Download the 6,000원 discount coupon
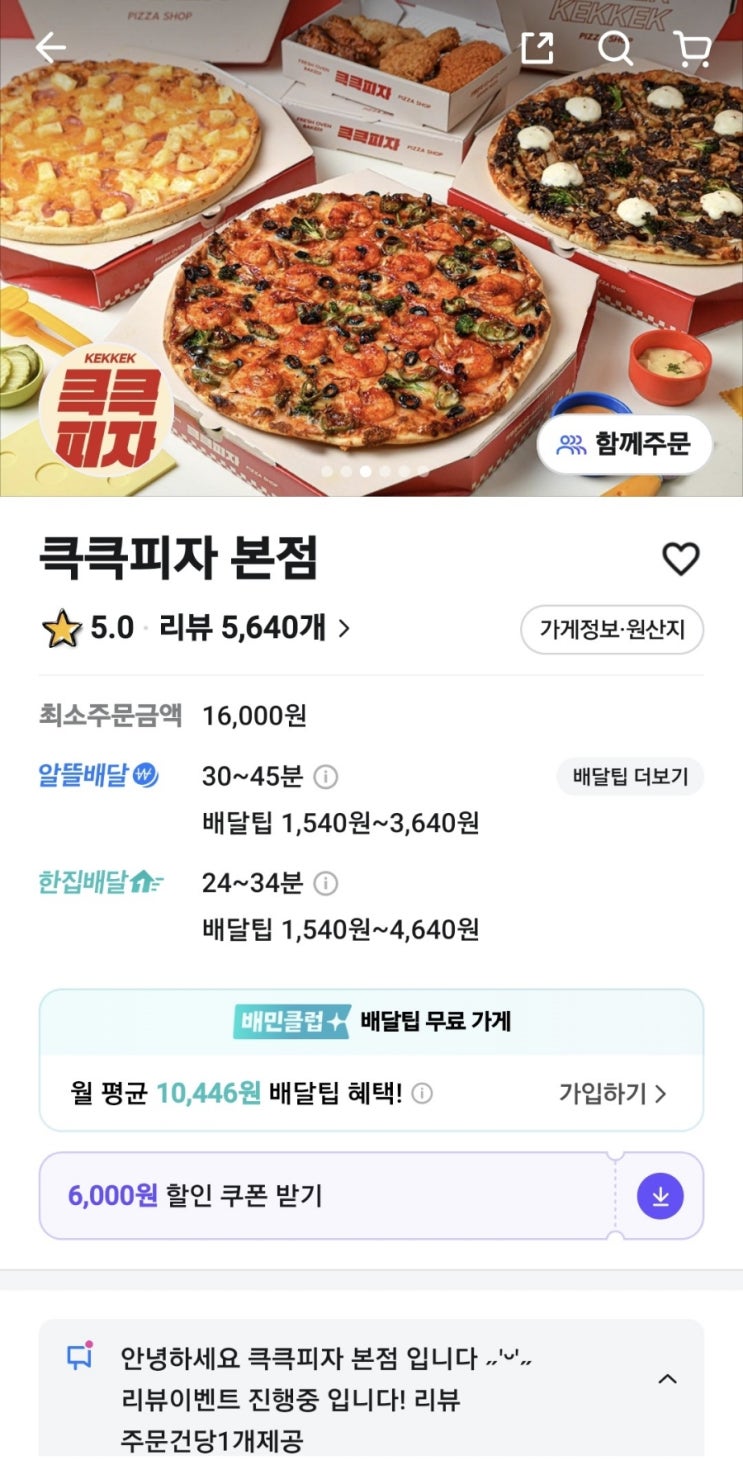The height and width of the screenshot is (1465, 743). (x=660, y=1196)
